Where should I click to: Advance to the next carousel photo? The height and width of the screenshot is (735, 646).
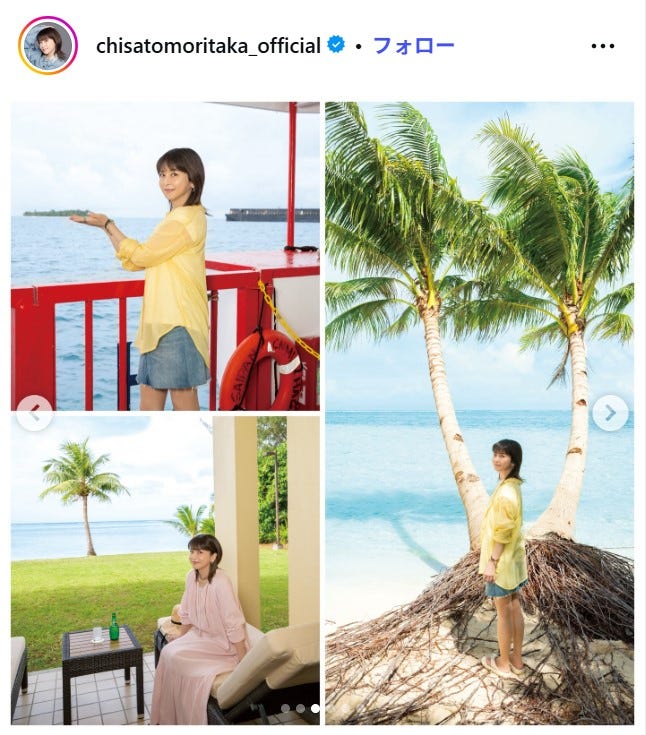click(610, 412)
